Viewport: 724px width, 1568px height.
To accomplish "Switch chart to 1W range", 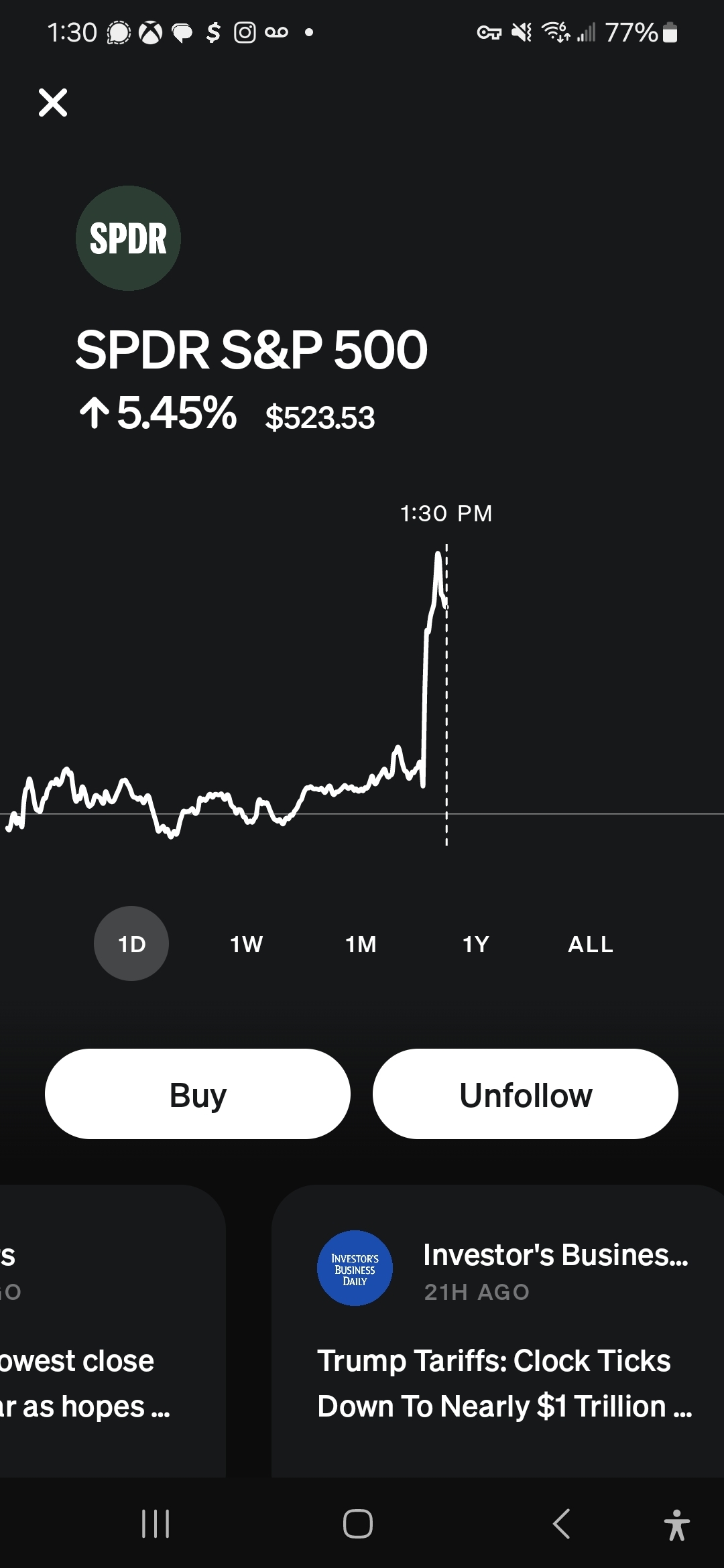I will [x=246, y=943].
